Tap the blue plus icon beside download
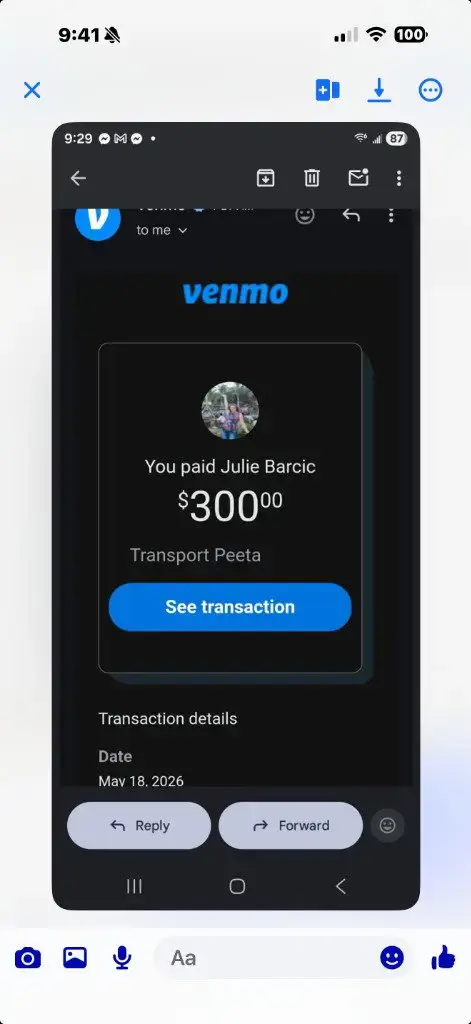Image resolution: width=471 pixels, height=1024 pixels. click(327, 90)
